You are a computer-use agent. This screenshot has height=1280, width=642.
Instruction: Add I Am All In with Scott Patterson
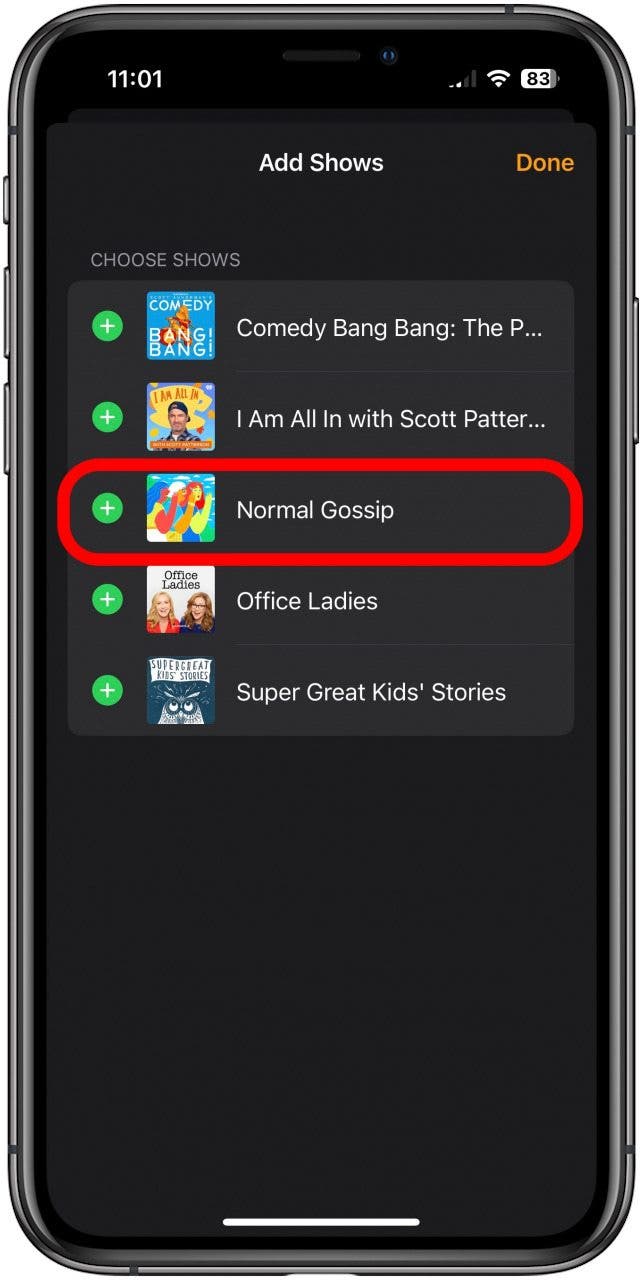(x=107, y=417)
